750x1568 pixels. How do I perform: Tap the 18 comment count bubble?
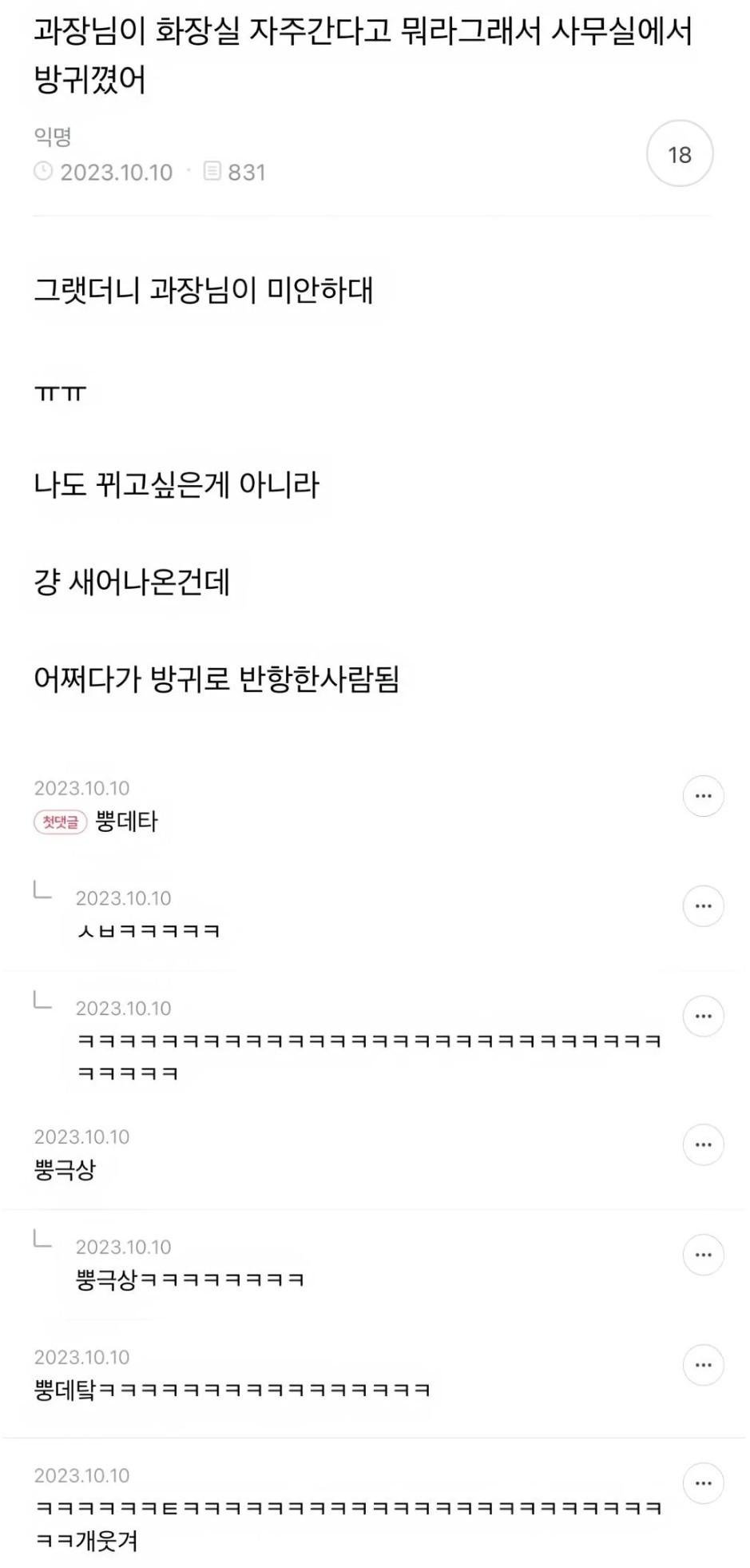pyautogui.click(x=679, y=154)
